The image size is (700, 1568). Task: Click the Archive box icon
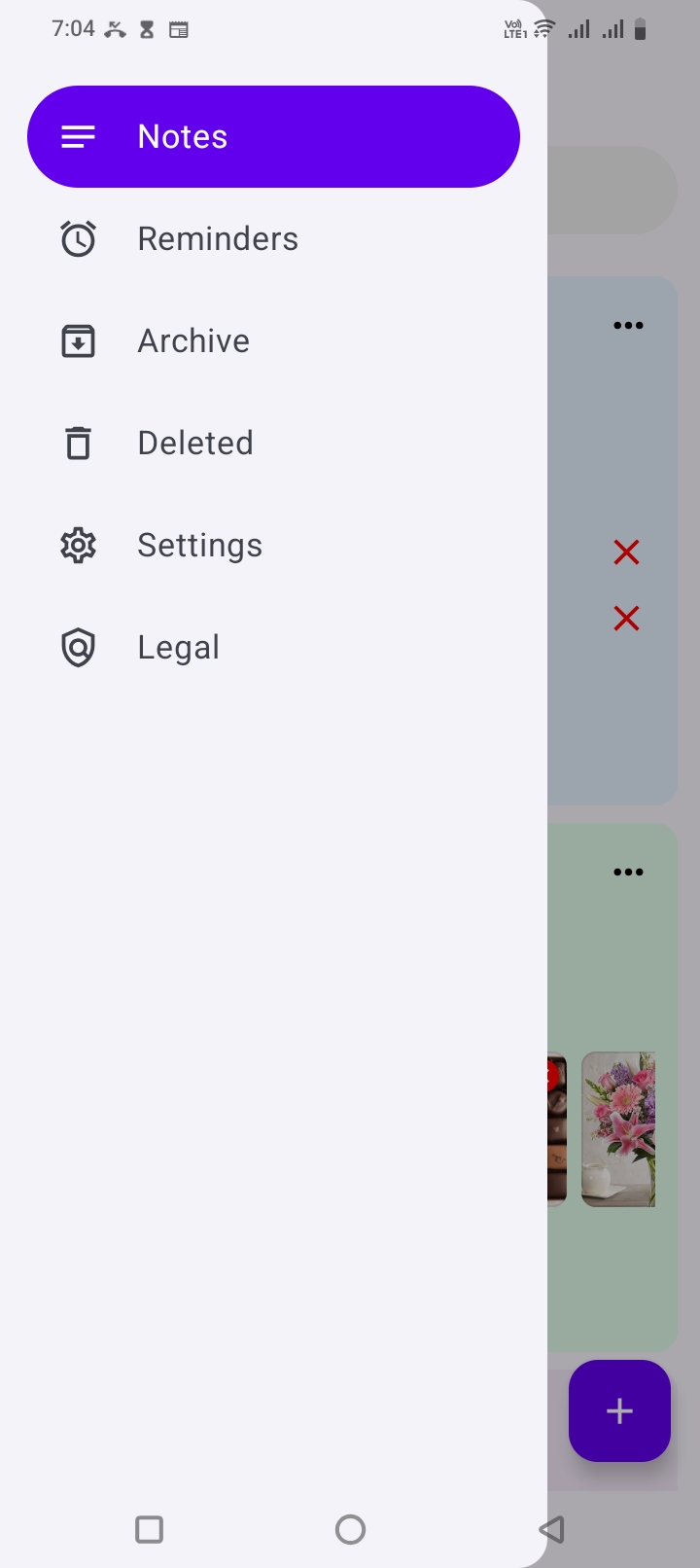click(x=78, y=340)
